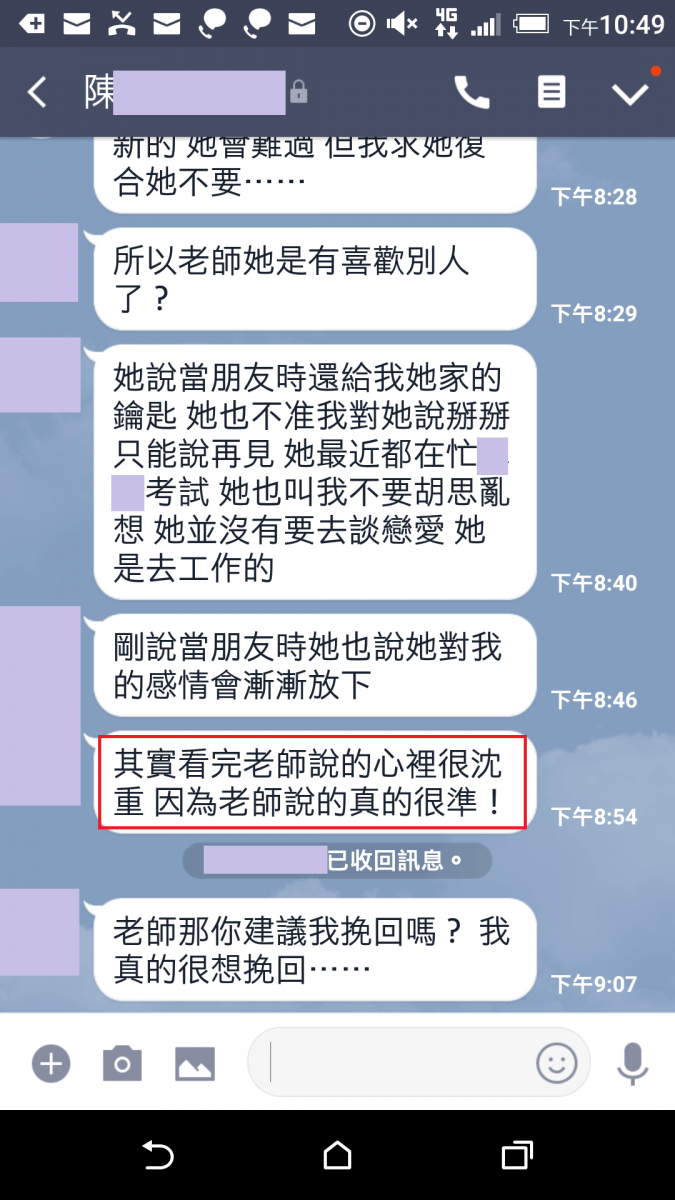
Task: Tap the Android home button
Action: tap(337, 1156)
